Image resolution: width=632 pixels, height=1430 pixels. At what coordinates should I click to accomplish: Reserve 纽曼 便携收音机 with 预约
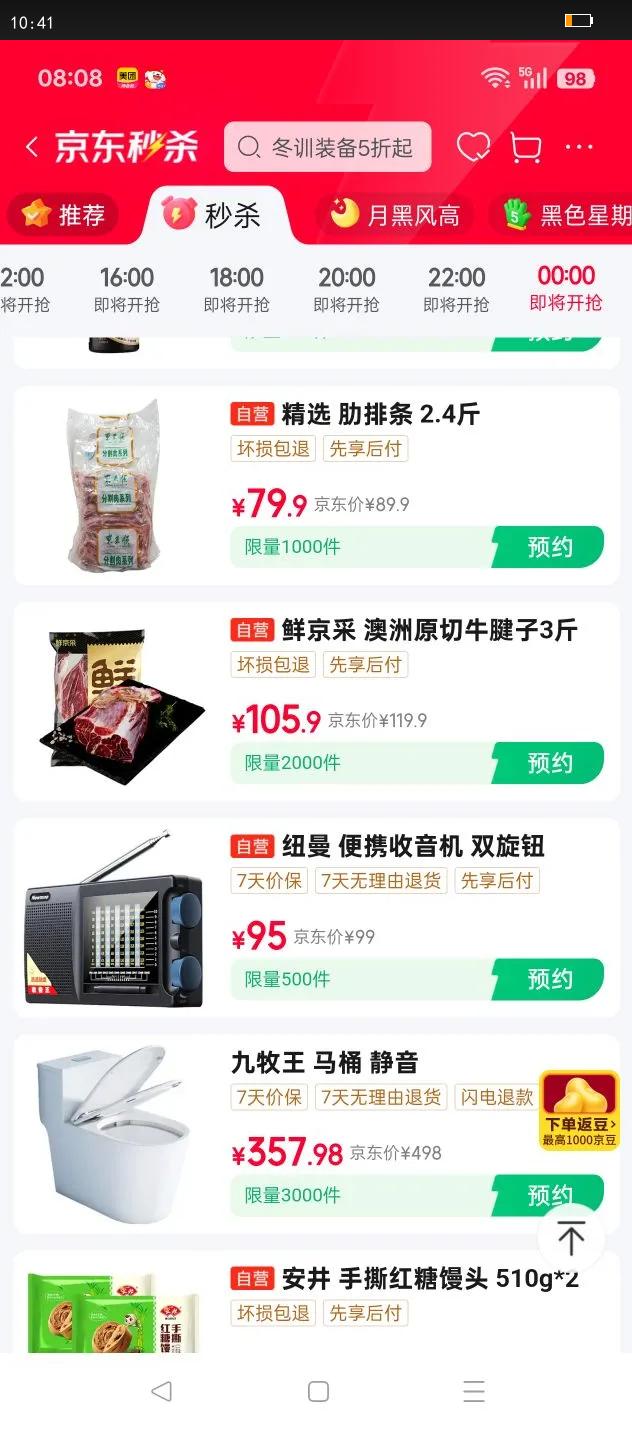point(549,979)
